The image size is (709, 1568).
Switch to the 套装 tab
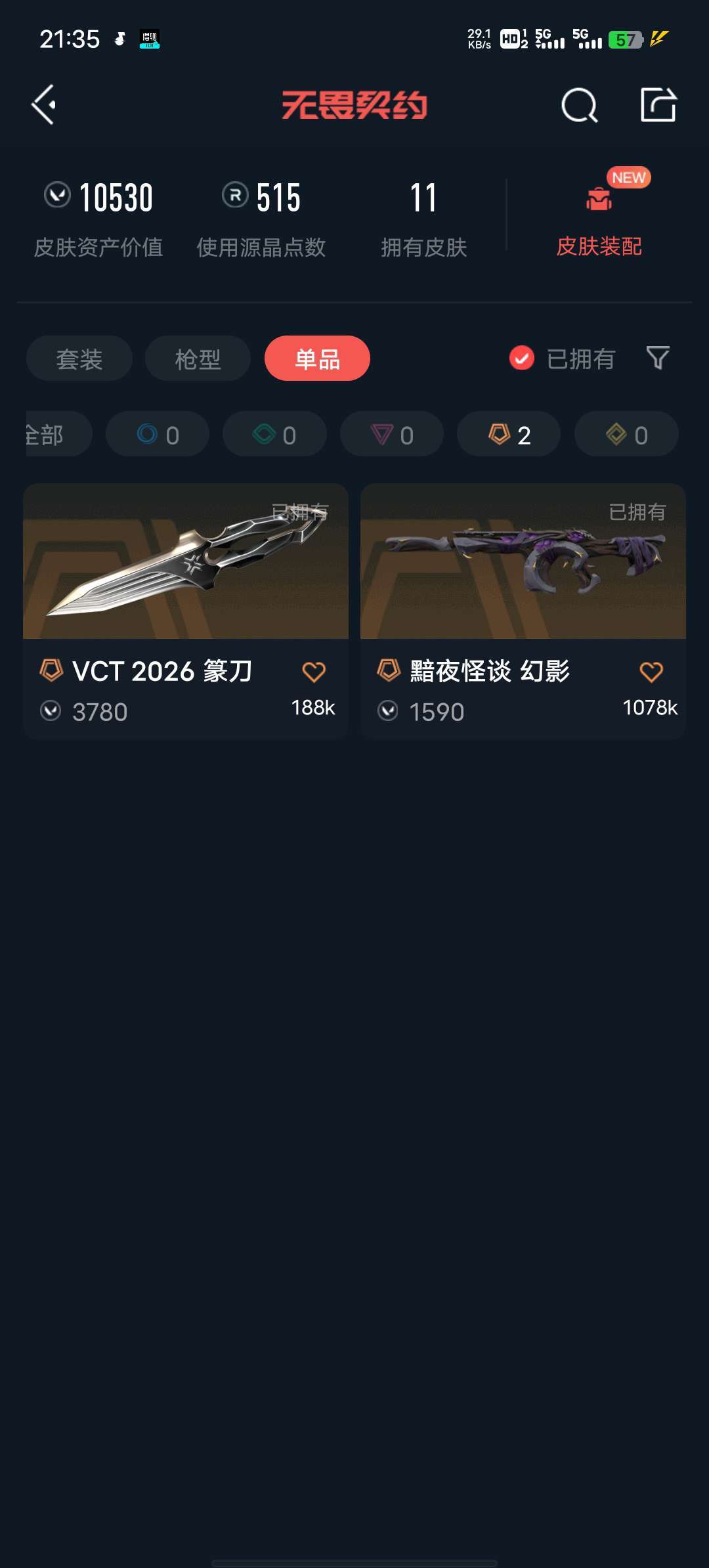pos(79,359)
